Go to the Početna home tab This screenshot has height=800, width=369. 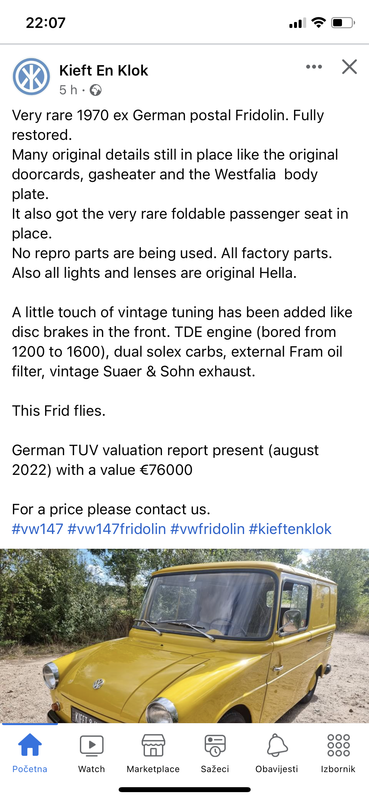tap(30, 753)
